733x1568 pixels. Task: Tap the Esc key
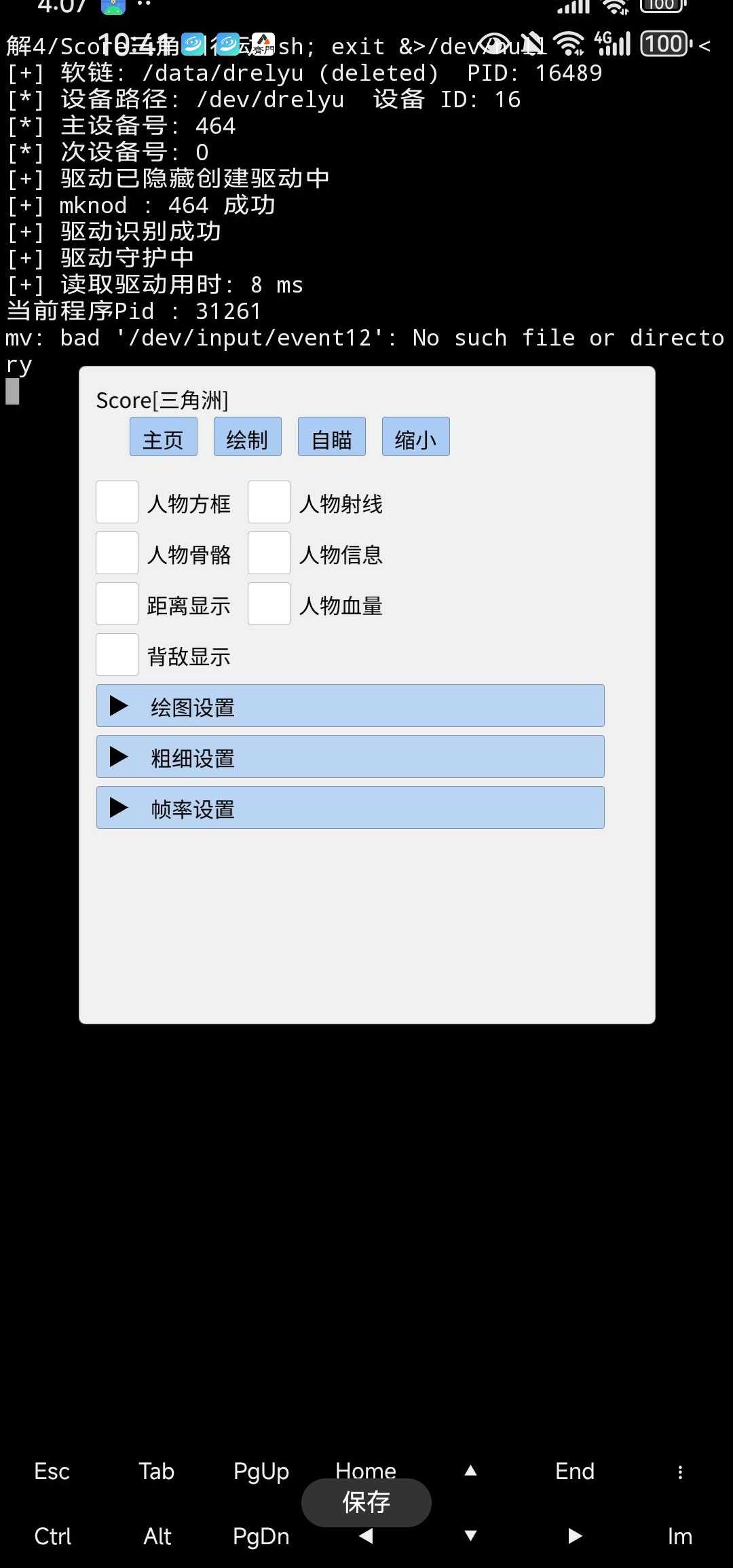[x=52, y=1472]
